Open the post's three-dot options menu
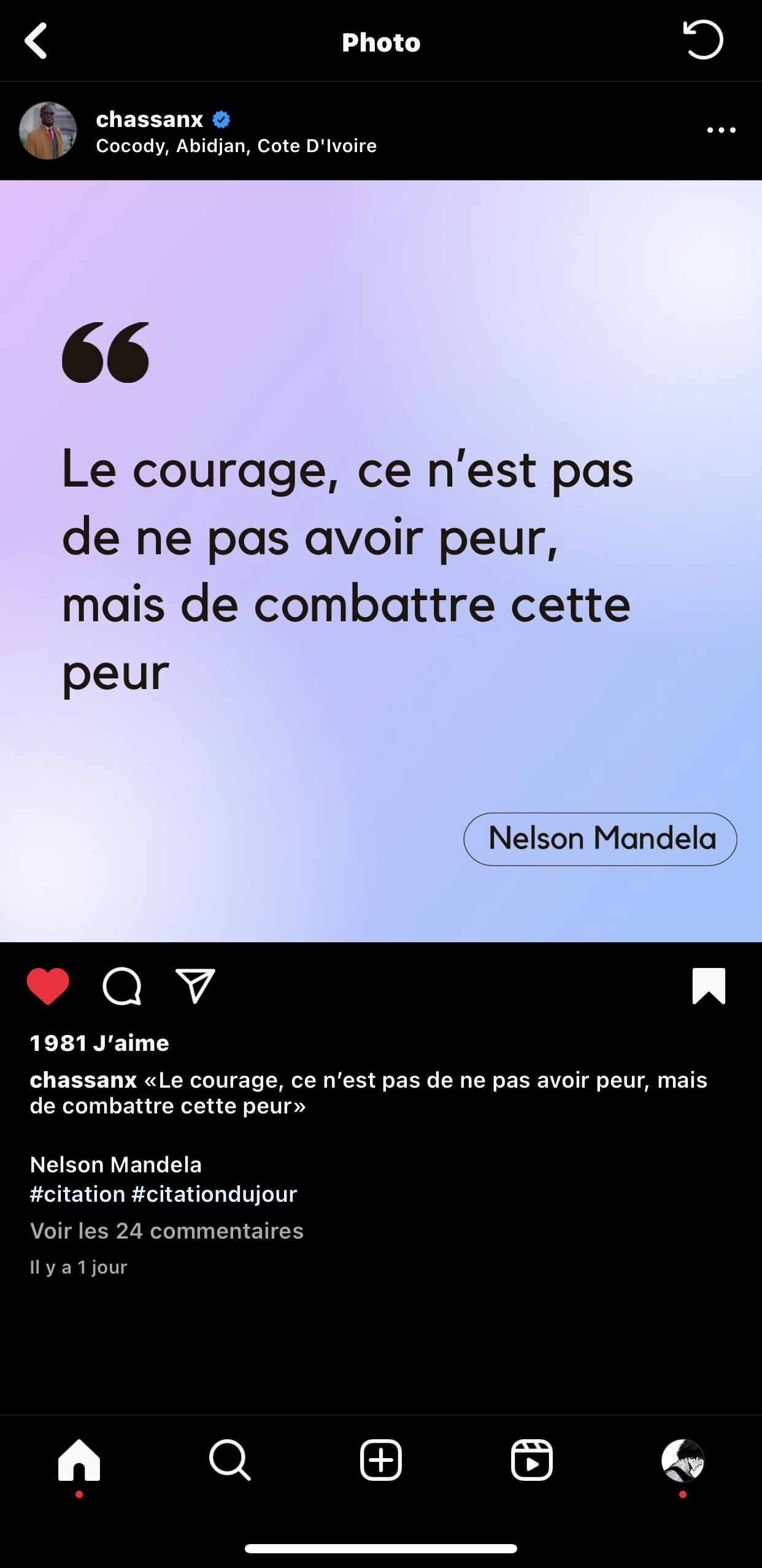The width and height of the screenshot is (762, 1568). pyautogui.click(x=721, y=130)
